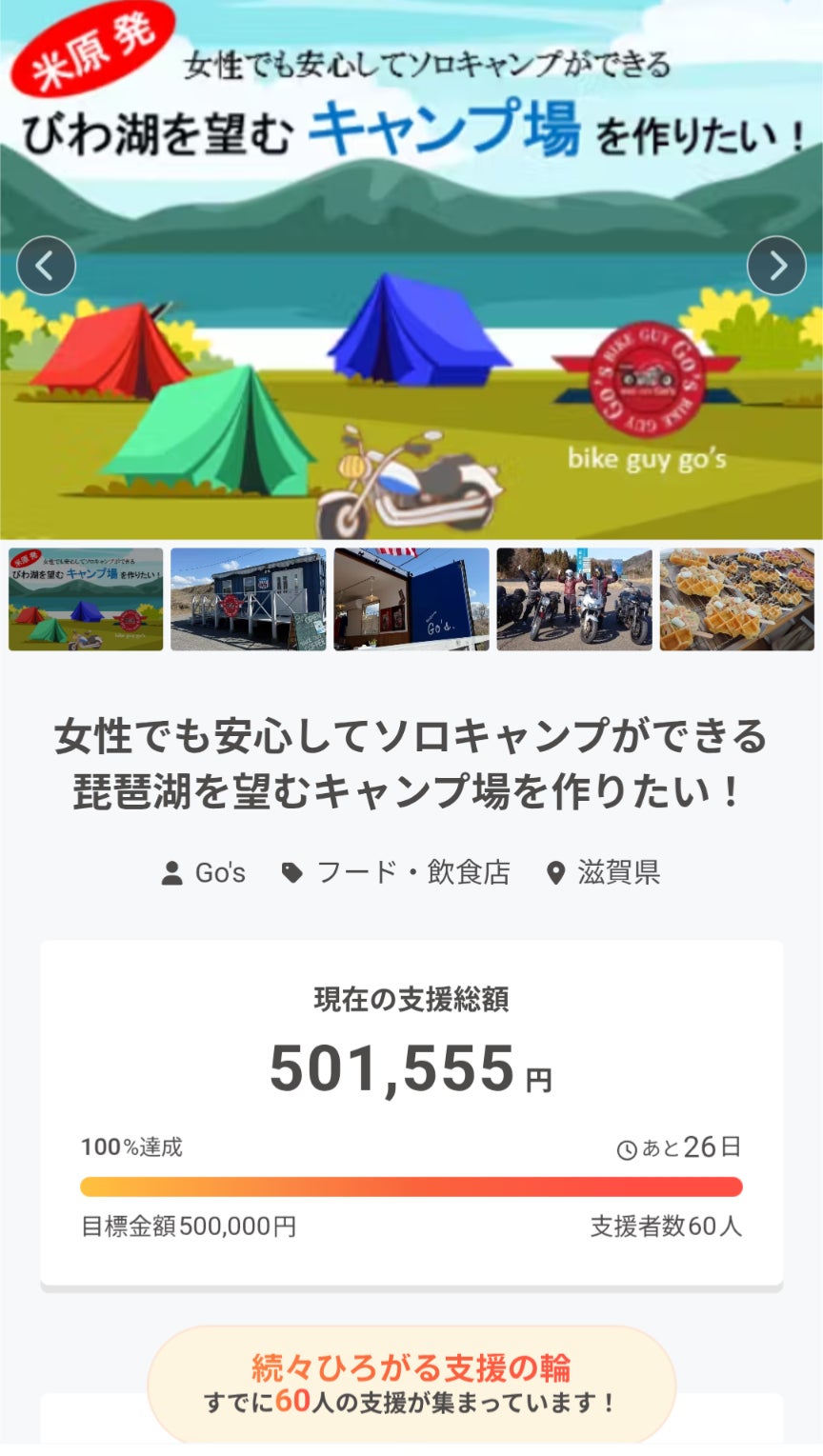Select the motorcycle riders thumbnail

click(x=574, y=599)
